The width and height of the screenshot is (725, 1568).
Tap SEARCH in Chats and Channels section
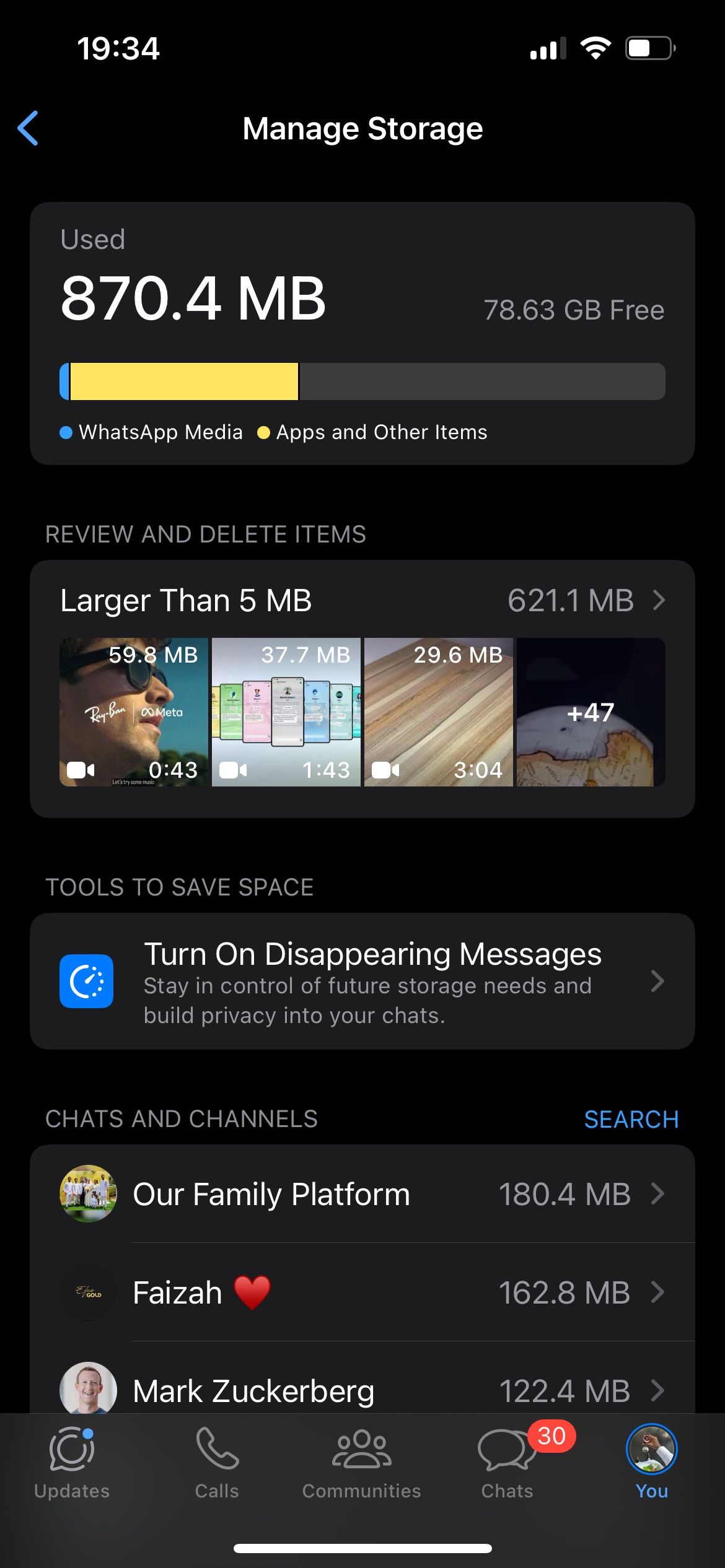(632, 1118)
